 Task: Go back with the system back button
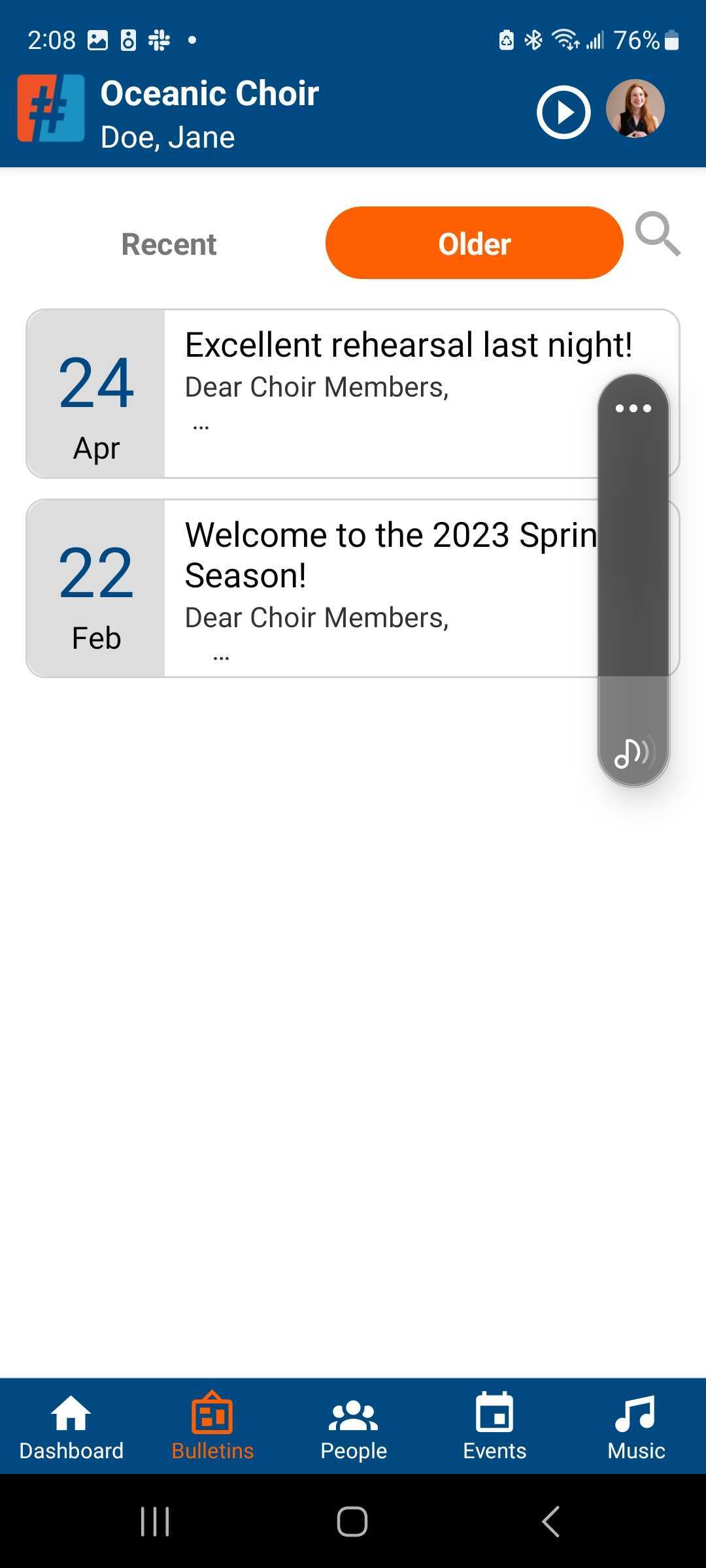click(550, 1522)
